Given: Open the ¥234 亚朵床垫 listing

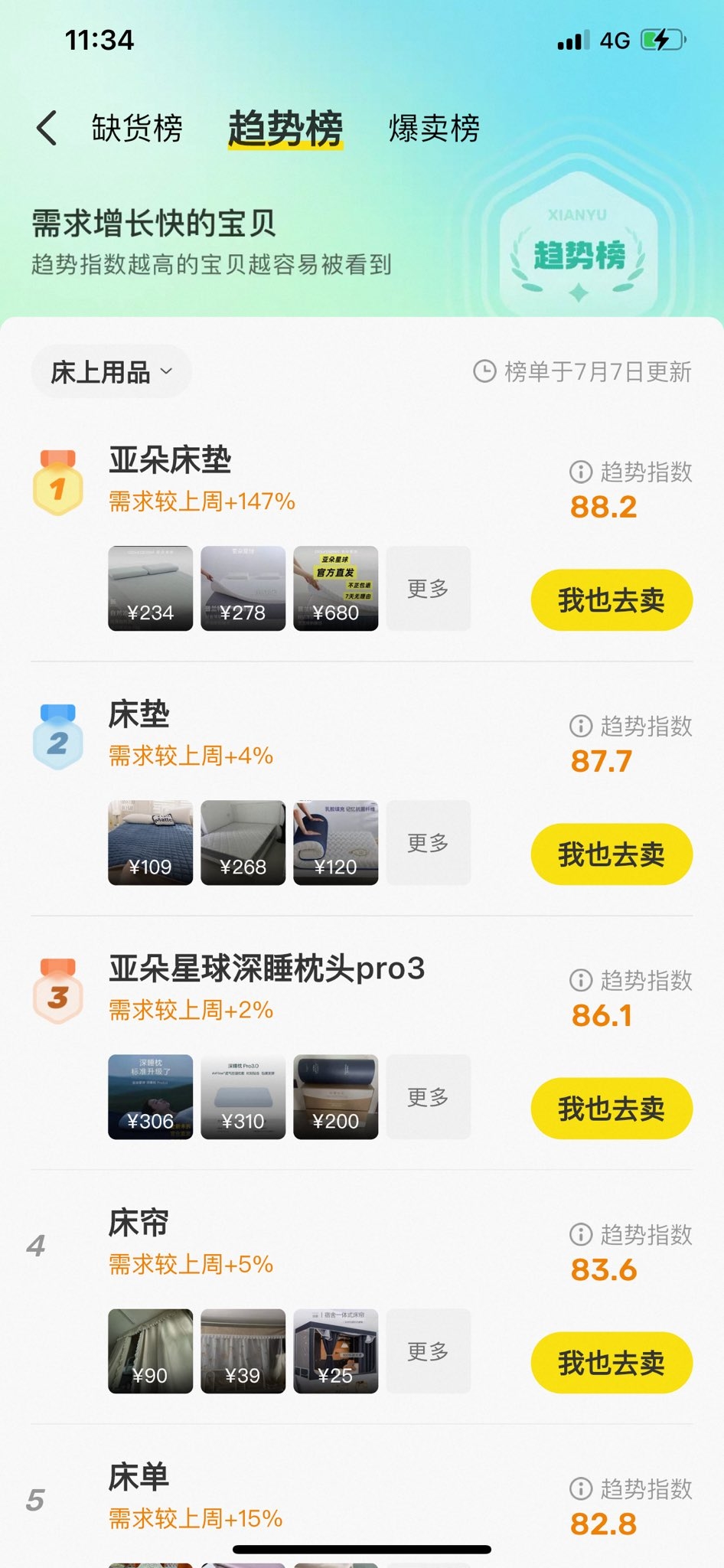Looking at the screenshot, I should 151,588.
